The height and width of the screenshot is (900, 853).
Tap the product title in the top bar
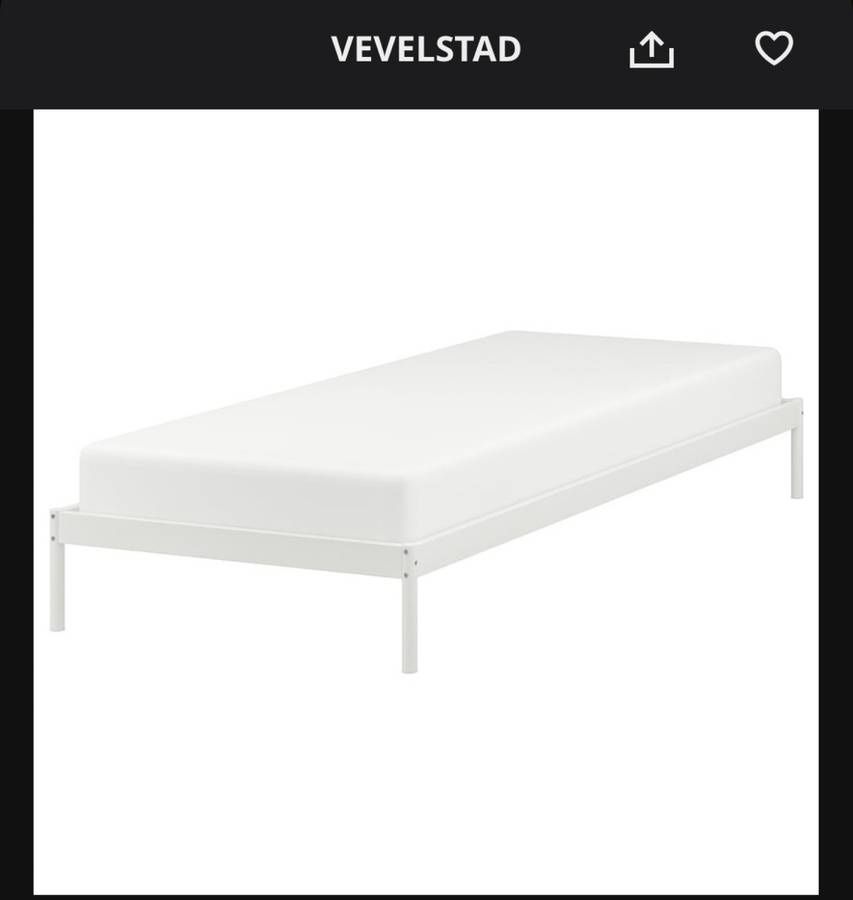[424, 49]
